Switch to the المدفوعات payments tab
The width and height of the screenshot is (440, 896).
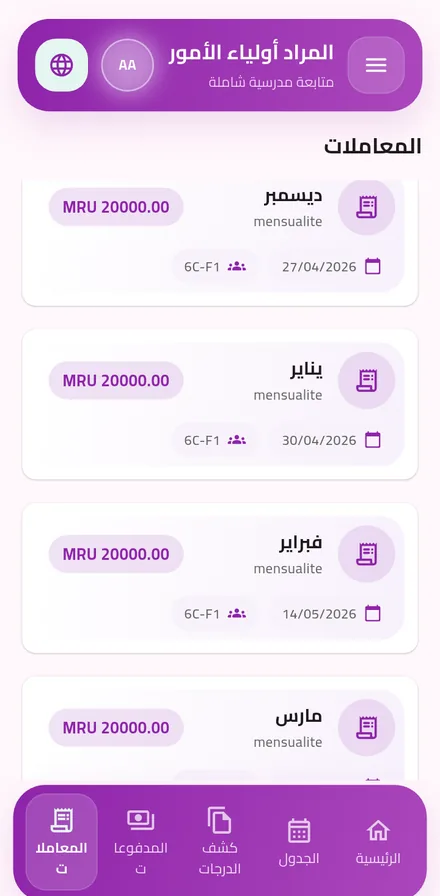pyautogui.click(x=141, y=842)
